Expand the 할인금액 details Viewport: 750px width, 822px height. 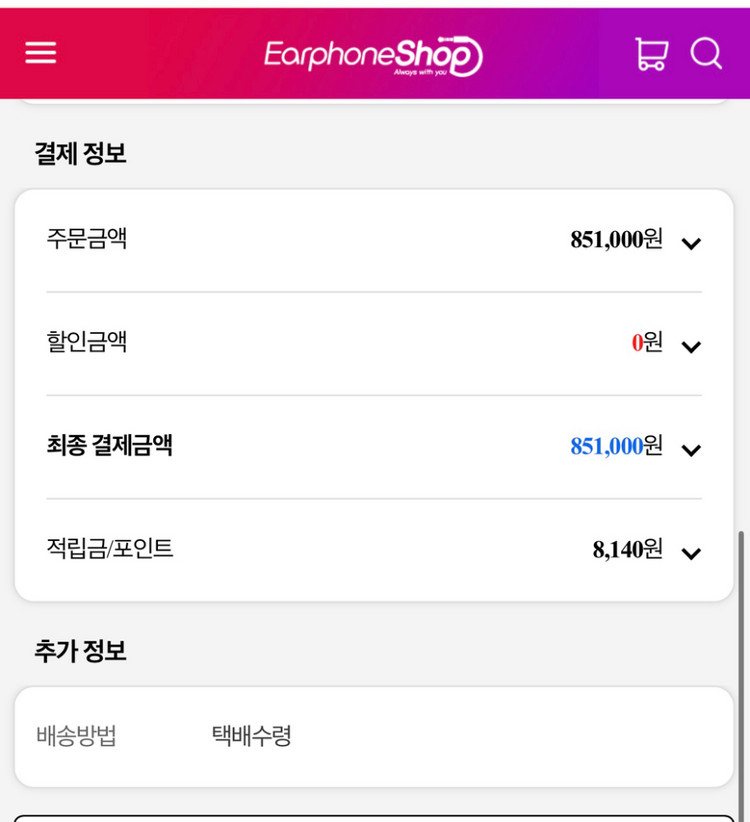point(691,346)
